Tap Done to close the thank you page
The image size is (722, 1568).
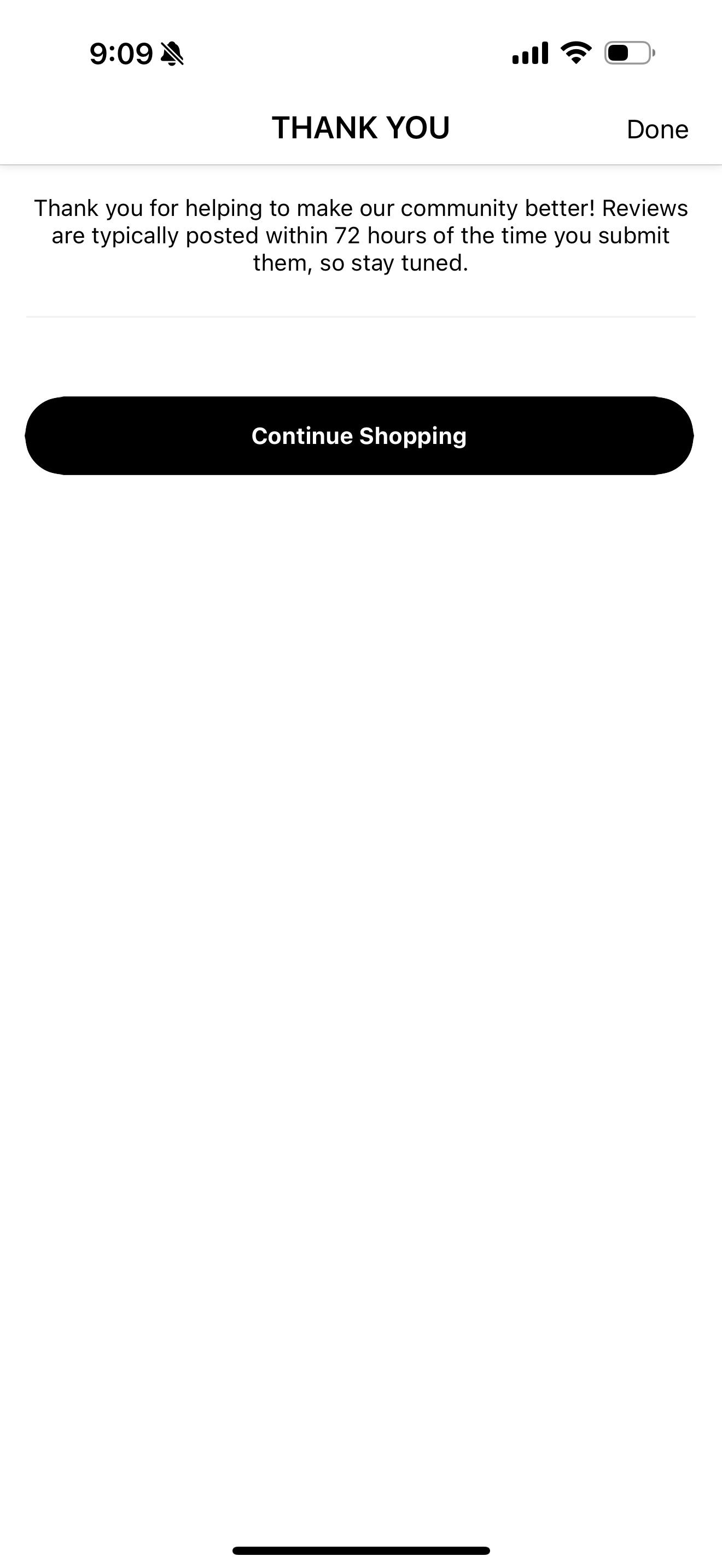(657, 130)
